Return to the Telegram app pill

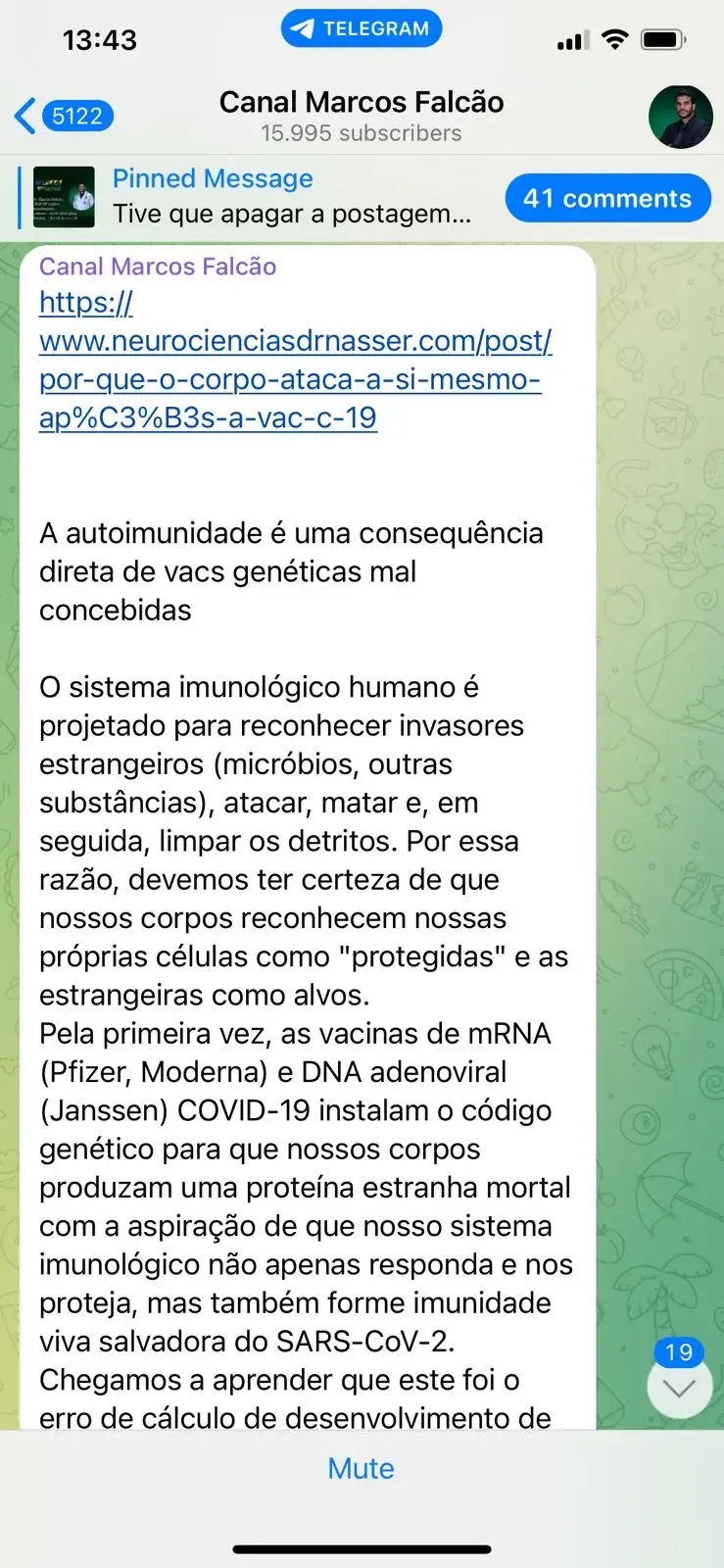point(362,28)
